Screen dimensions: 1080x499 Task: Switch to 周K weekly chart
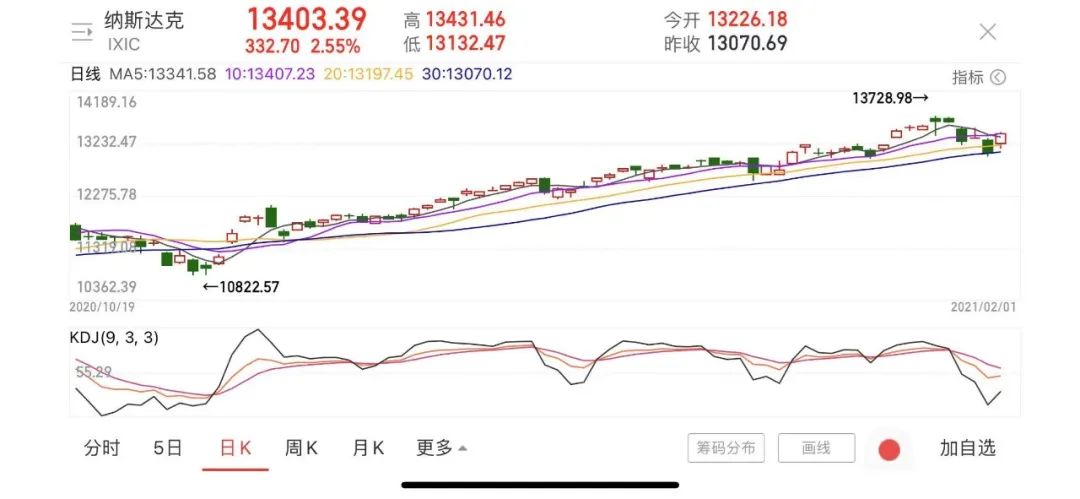click(x=301, y=448)
